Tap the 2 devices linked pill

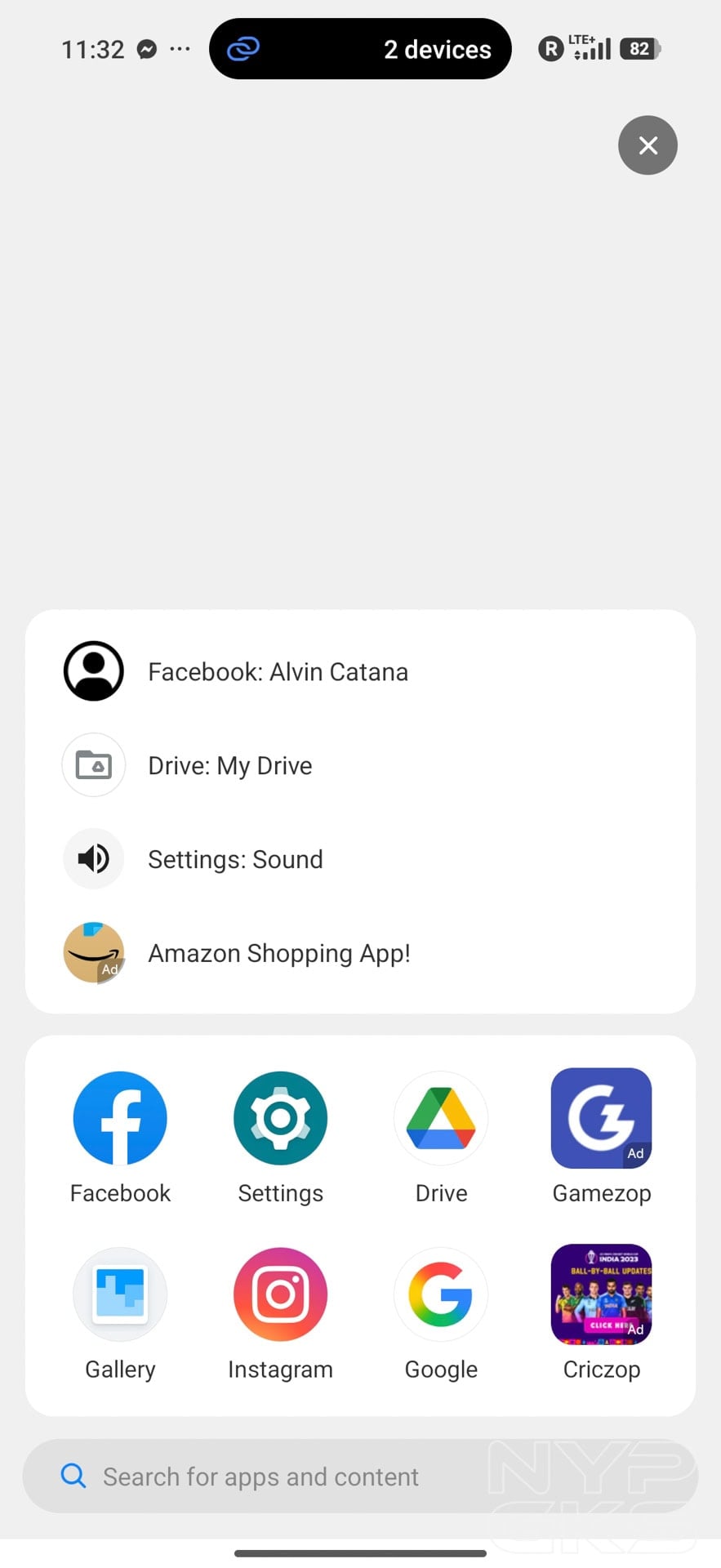[360, 48]
